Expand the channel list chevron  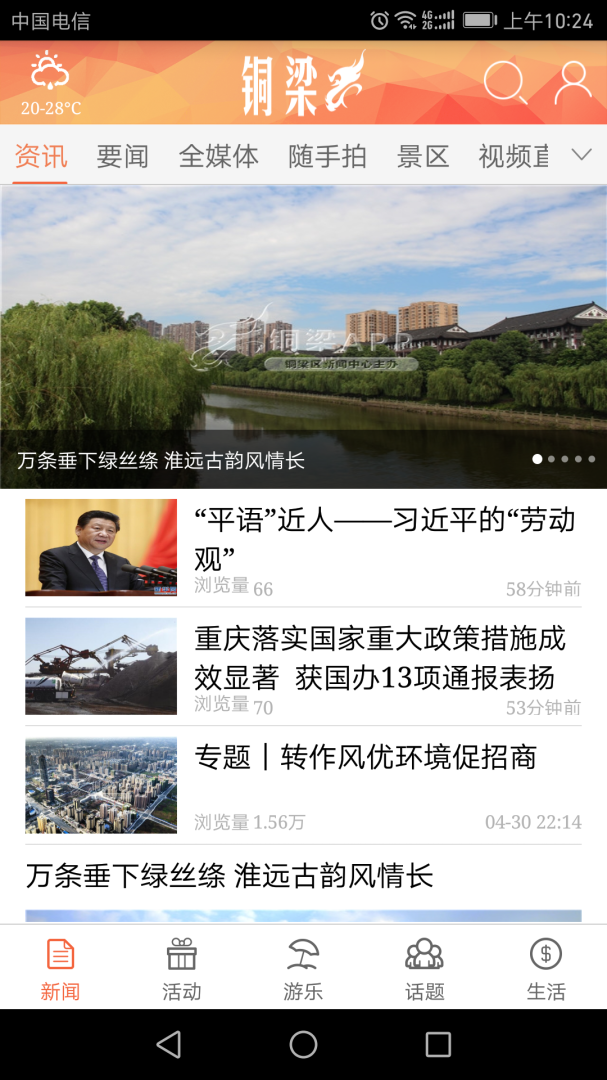pyautogui.click(x=581, y=155)
